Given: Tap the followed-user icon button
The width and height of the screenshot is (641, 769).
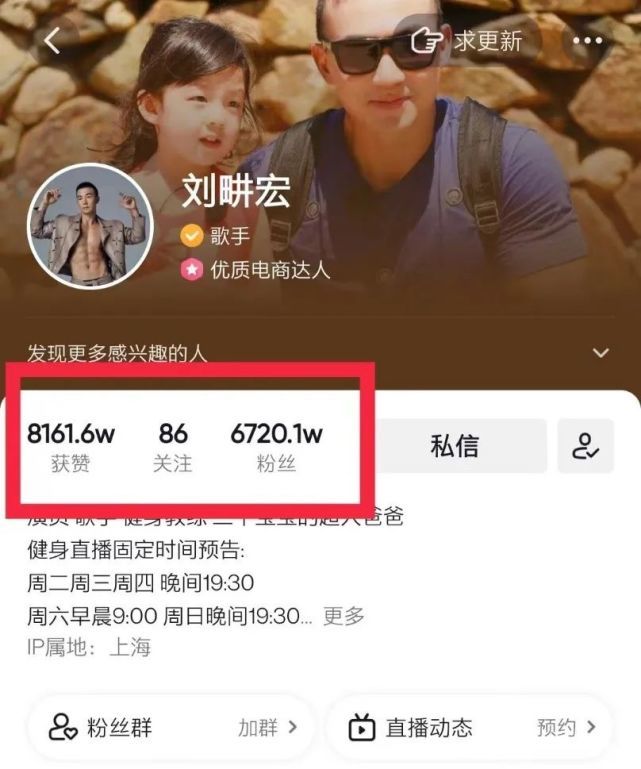Looking at the screenshot, I should (x=585, y=446).
